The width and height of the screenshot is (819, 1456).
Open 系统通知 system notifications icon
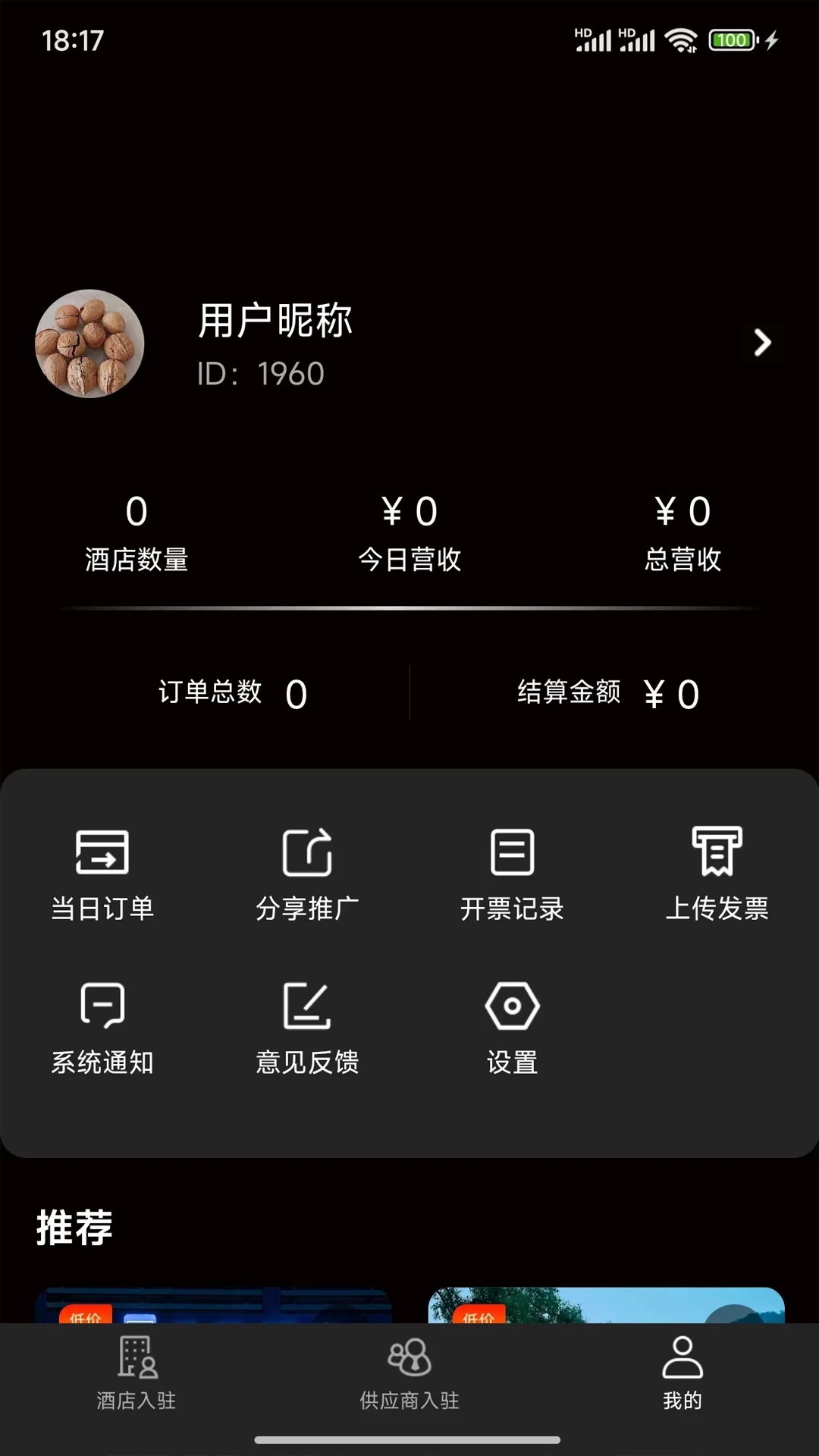coord(102,1005)
